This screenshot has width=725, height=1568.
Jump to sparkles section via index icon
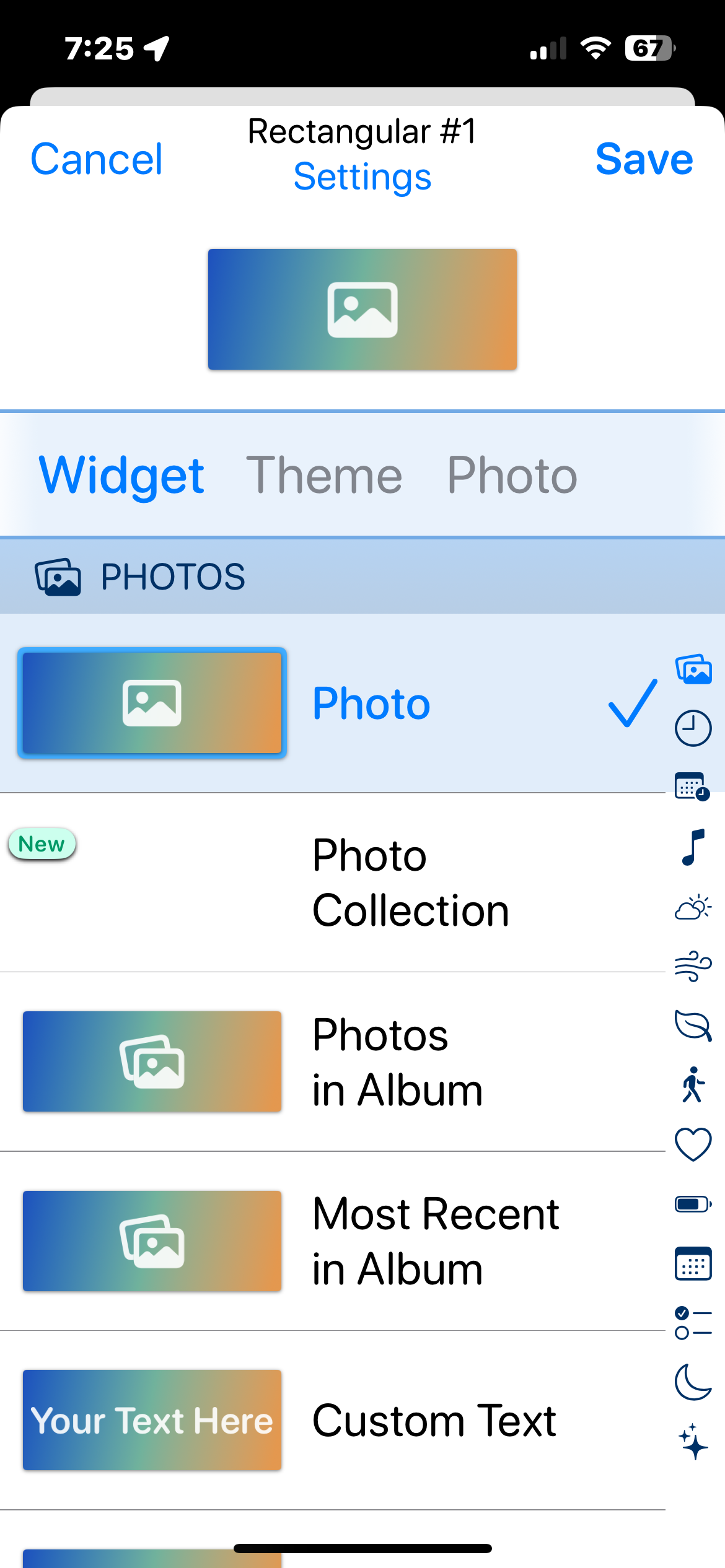693,1442
